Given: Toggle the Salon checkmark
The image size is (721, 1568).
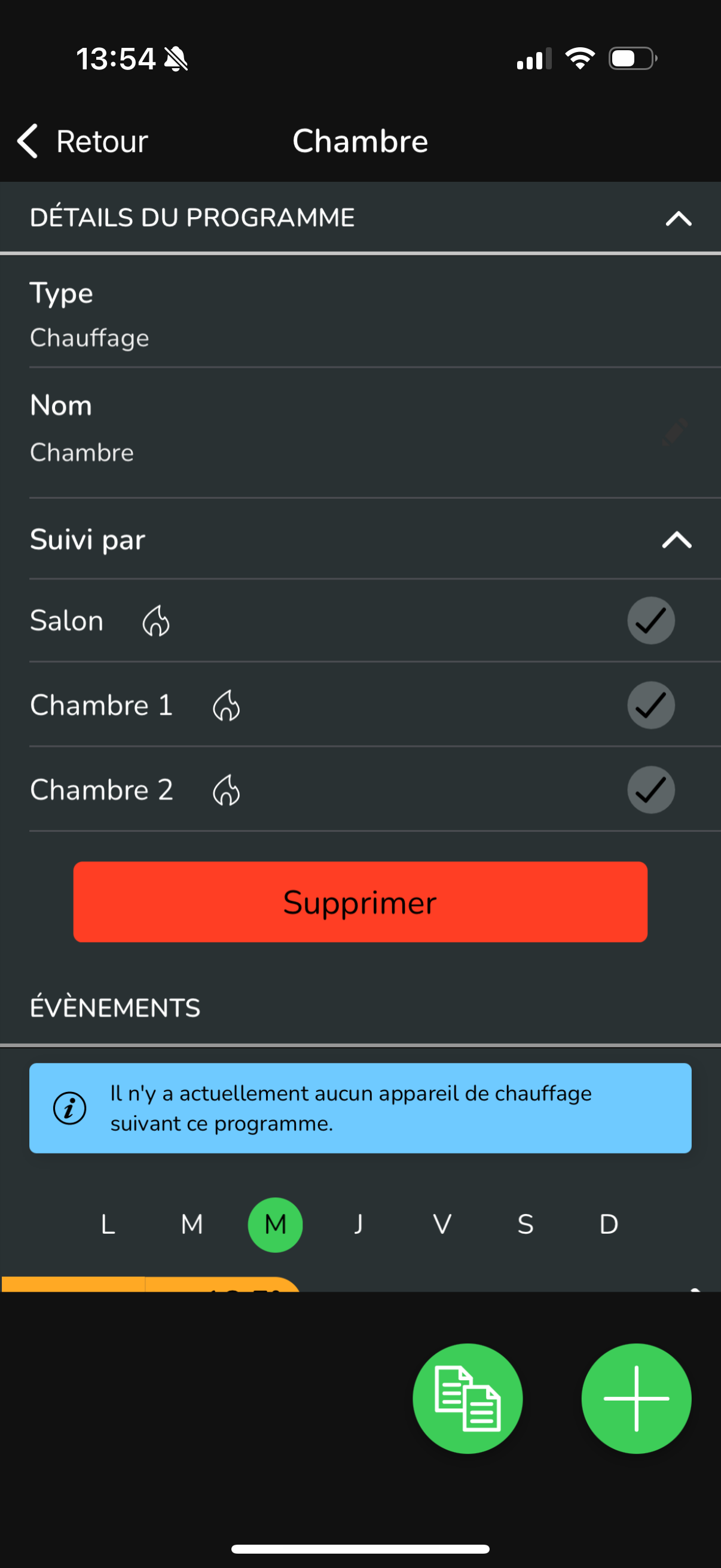Looking at the screenshot, I should [x=651, y=621].
